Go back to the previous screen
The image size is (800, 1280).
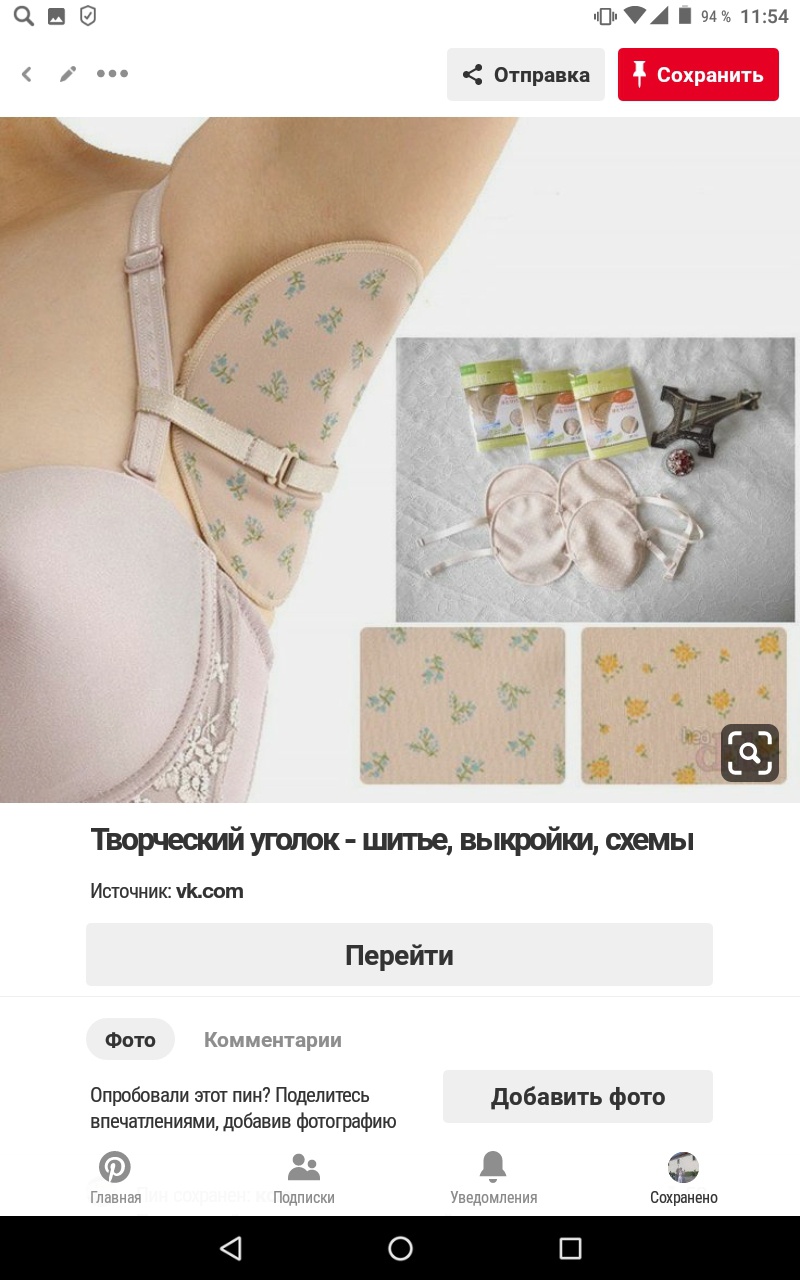(27, 74)
